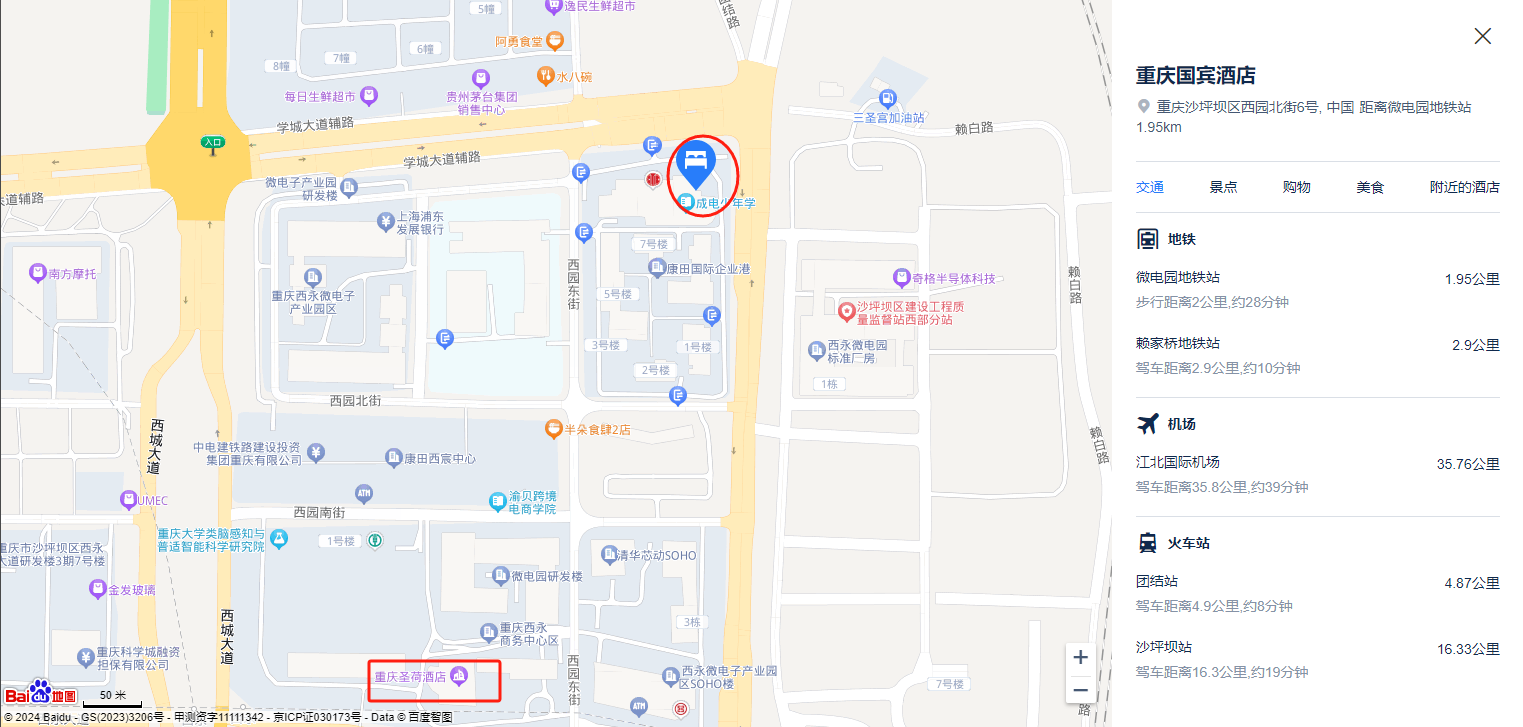Zoom out on the map

pyautogui.click(x=1080, y=690)
